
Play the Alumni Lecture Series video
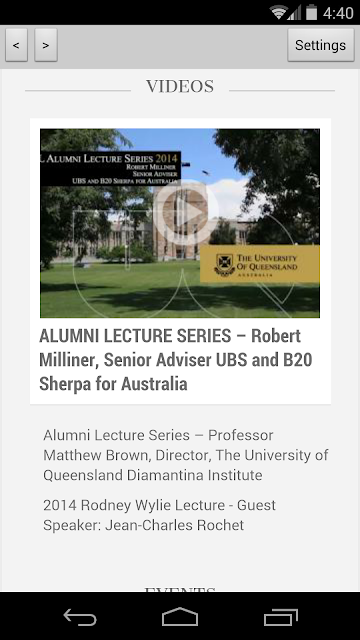(x=186, y=212)
